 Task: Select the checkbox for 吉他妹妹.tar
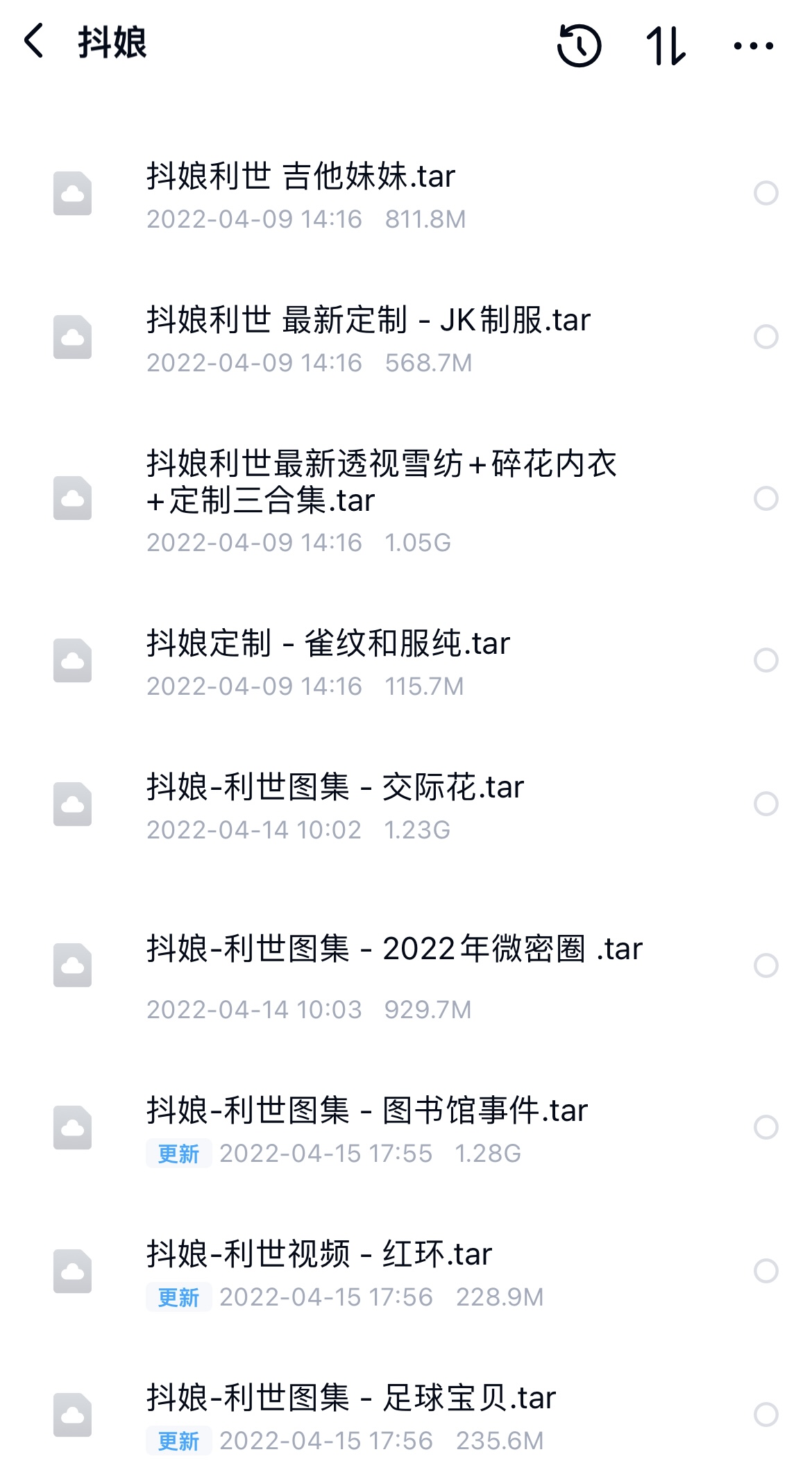click(766, 193)
